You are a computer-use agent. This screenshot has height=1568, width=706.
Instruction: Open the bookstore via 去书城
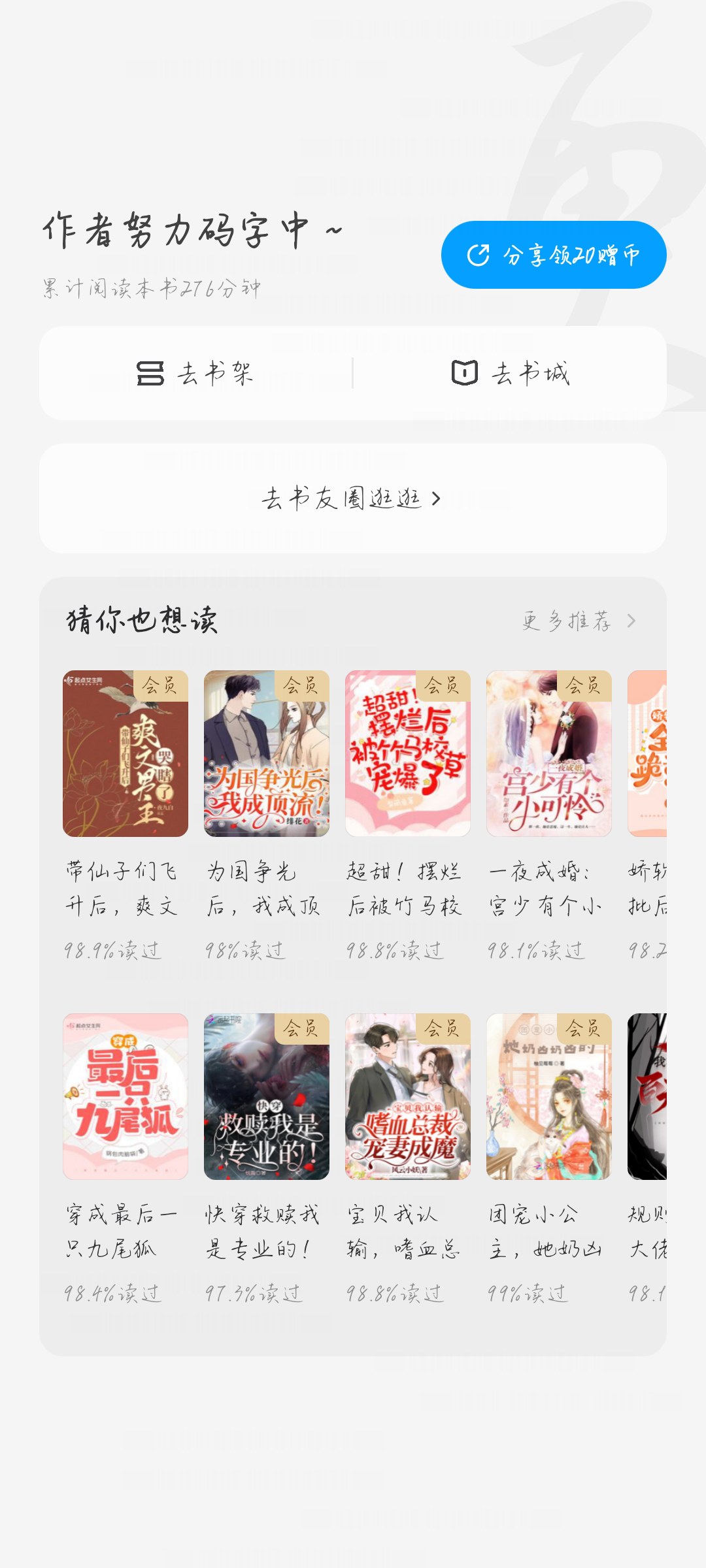[x=511, y=373]
